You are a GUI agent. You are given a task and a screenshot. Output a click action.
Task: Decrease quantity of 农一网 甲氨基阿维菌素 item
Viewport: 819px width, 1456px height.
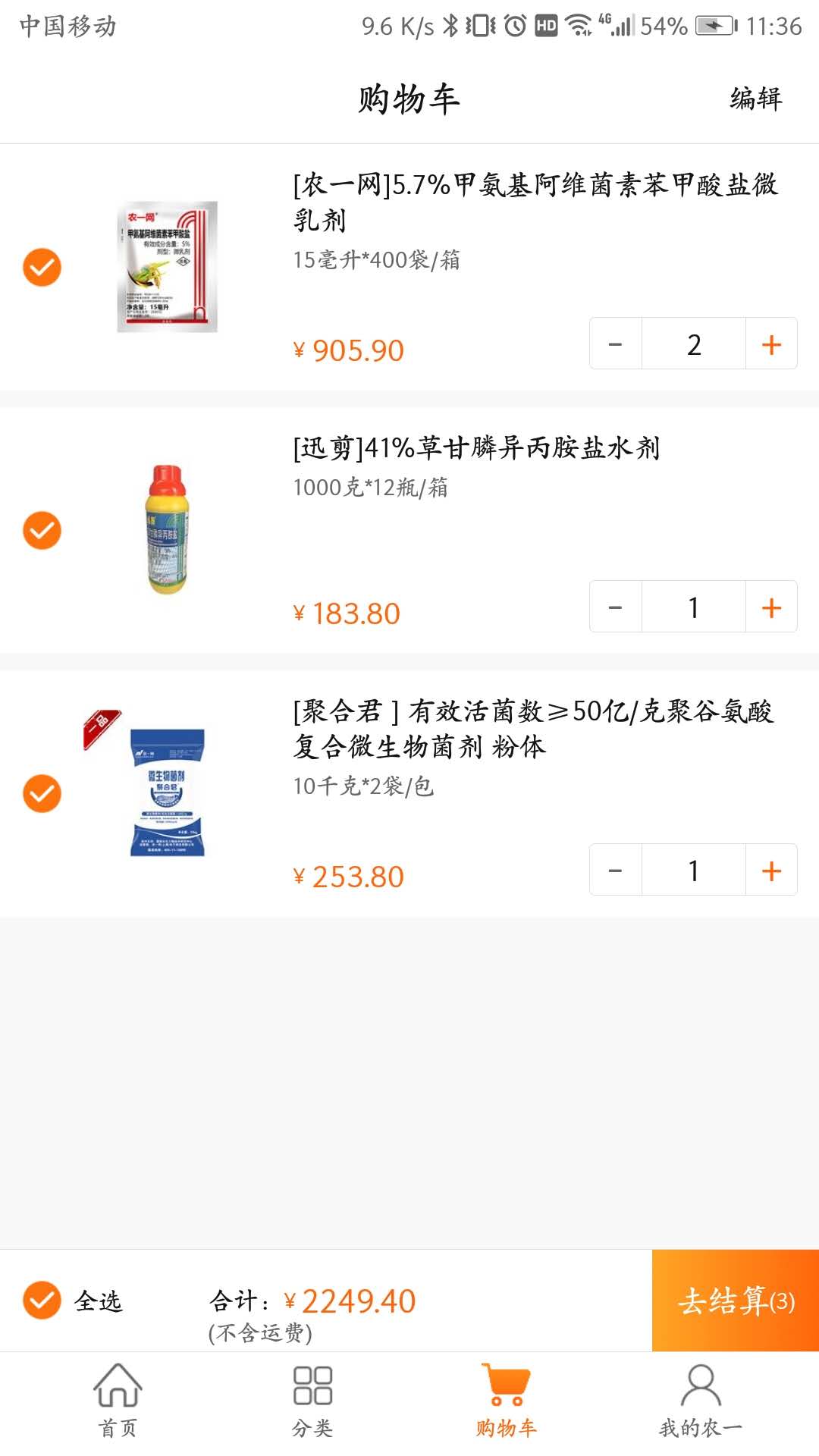point(616,344)
